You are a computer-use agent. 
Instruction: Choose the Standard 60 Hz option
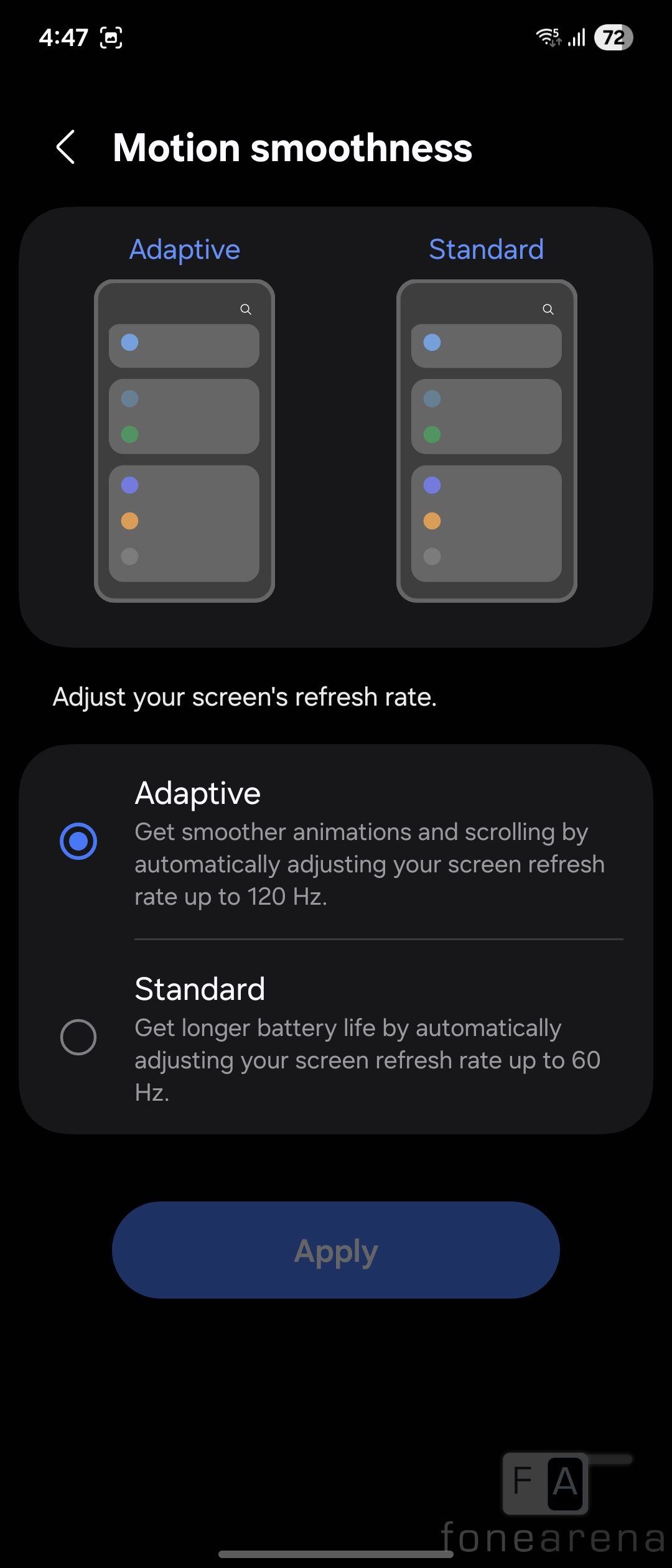click(78, 1037)
